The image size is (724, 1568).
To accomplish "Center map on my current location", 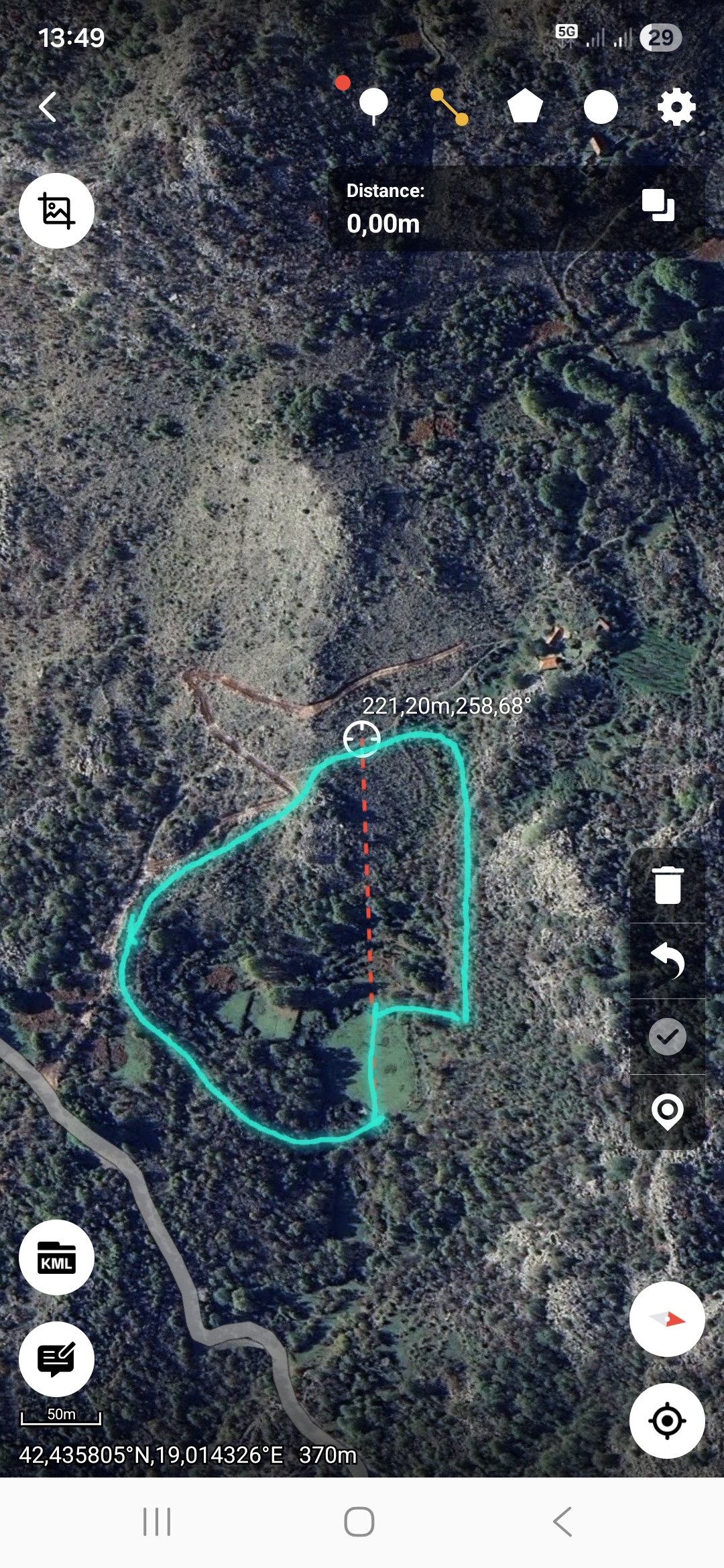I will [x=667, y=1421].
